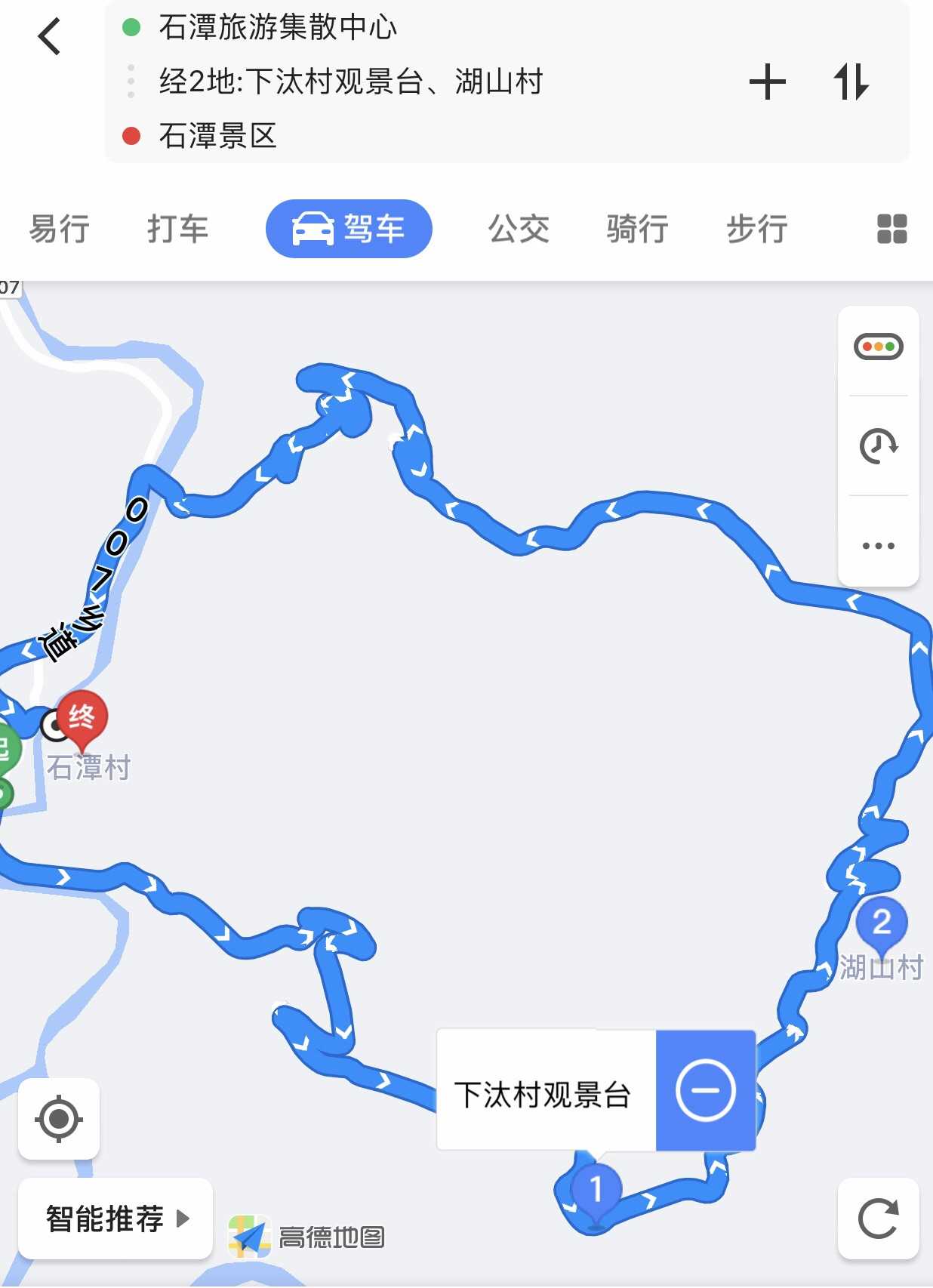Open the more travel modes grid
The width and height of the screenshot is (933, 1288).
click(x=891, y=229)
